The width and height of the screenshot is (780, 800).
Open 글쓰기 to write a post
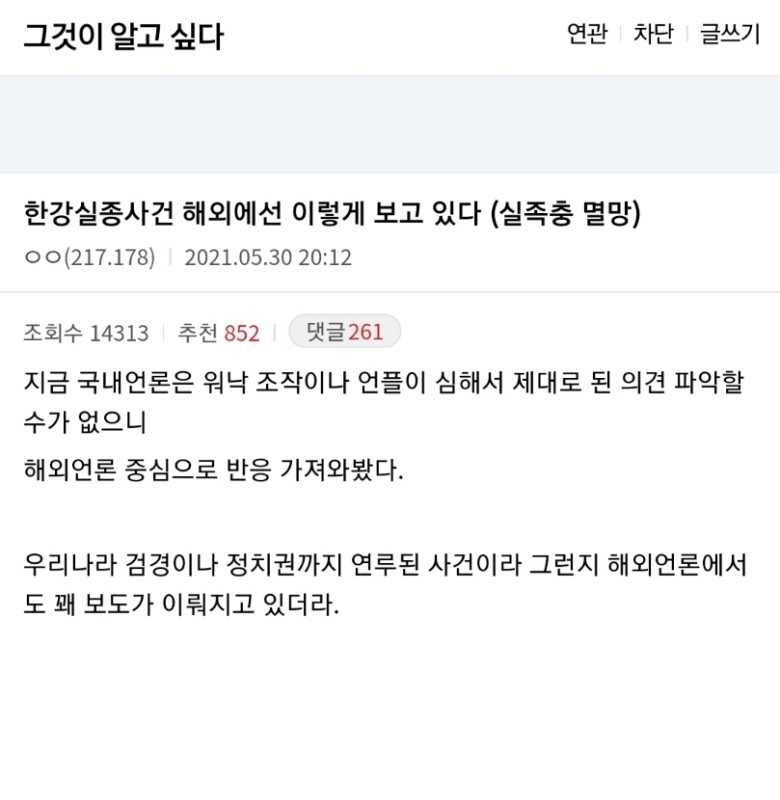(x=729, y=34)
